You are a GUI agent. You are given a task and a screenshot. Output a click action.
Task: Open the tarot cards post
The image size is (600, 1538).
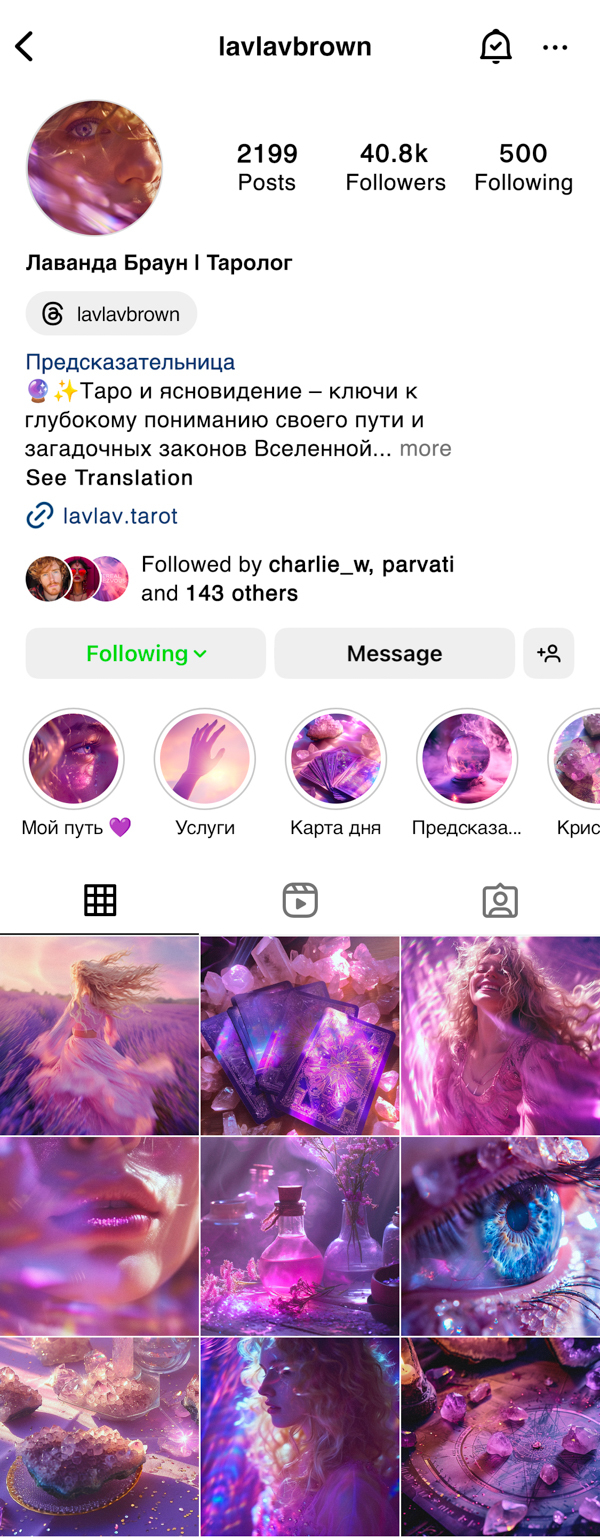click(300, 1035)
